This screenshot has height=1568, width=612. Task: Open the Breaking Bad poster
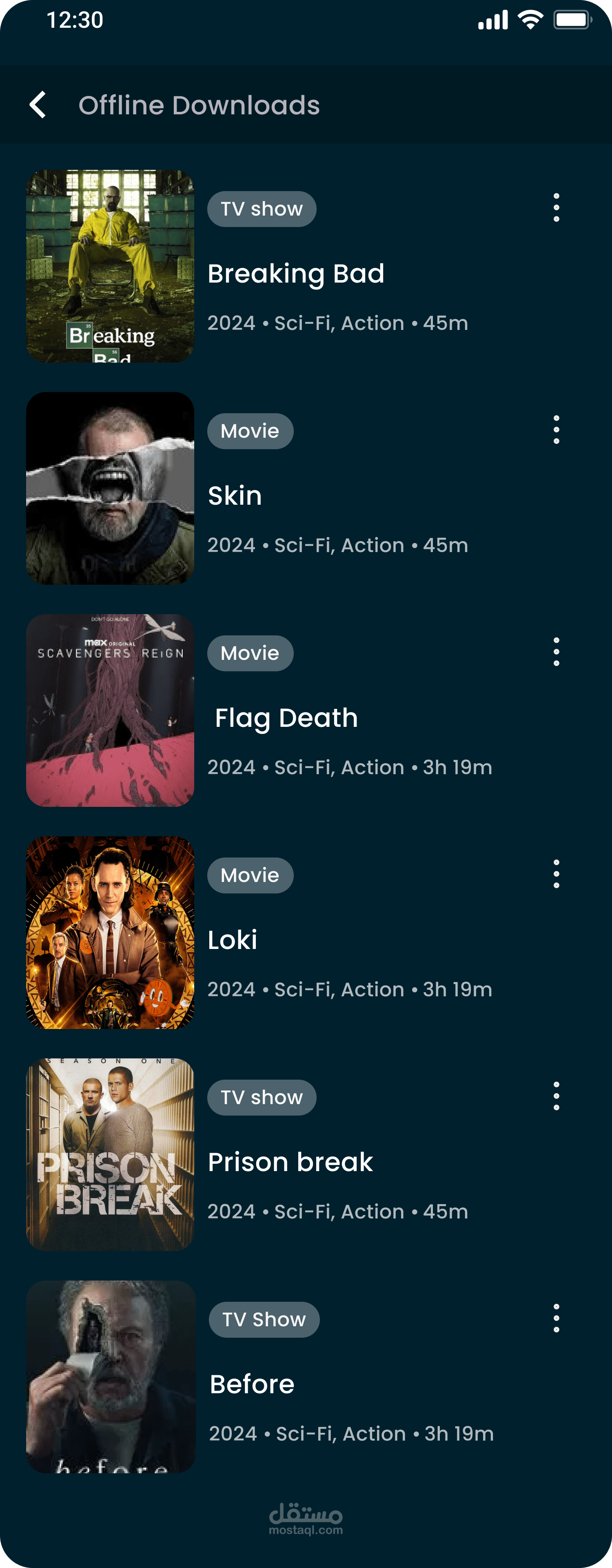point(110,266)
